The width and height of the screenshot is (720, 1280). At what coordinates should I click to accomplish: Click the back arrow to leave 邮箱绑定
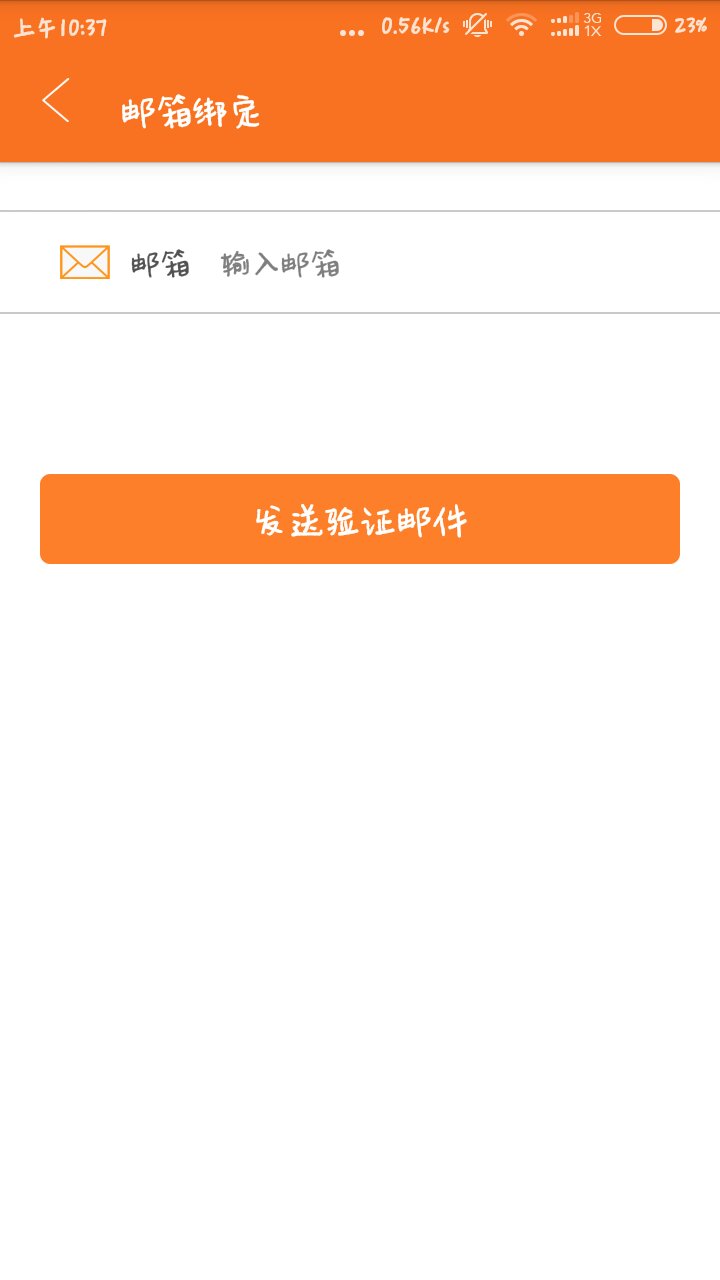click(x=55, y=100)
